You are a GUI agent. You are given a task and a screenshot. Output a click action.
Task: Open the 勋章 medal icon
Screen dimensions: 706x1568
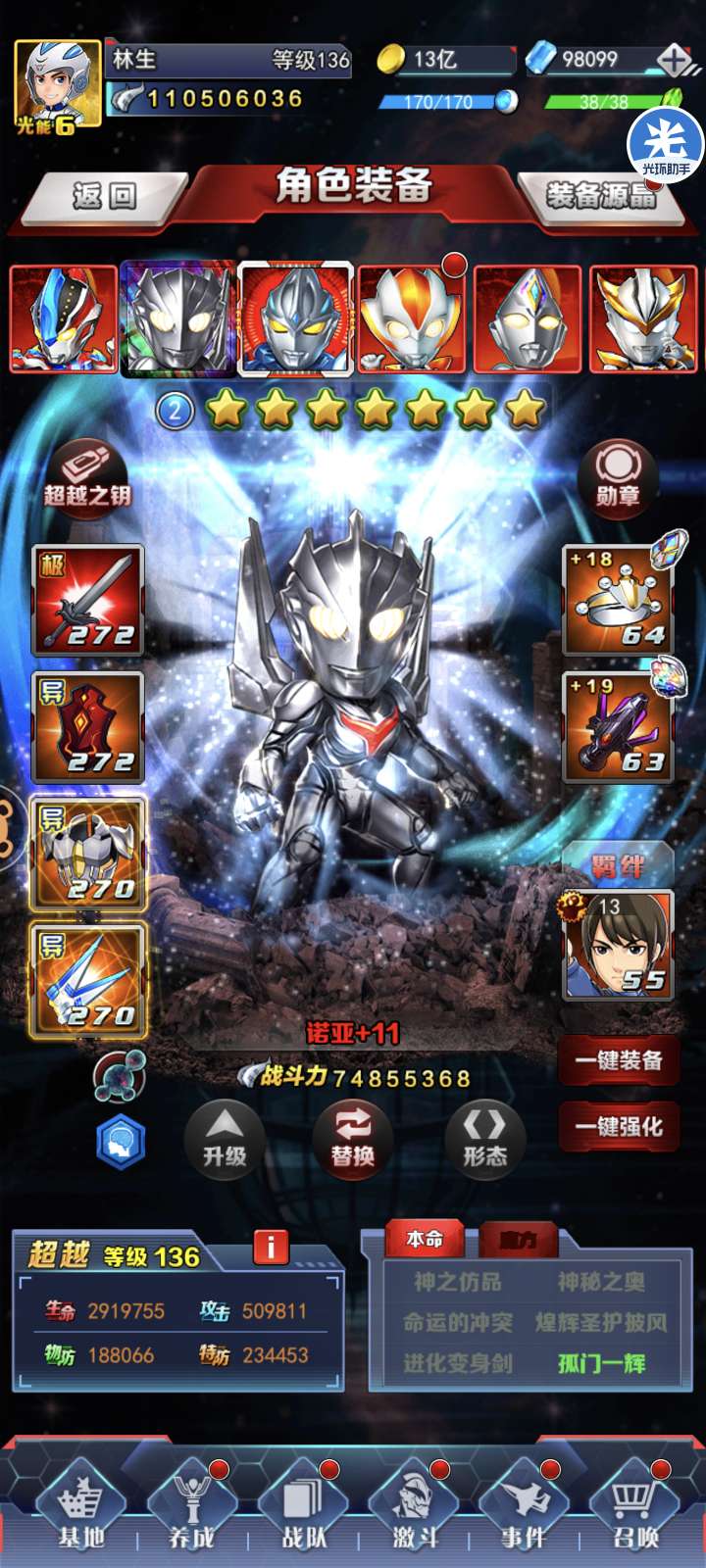coord(618,476)
